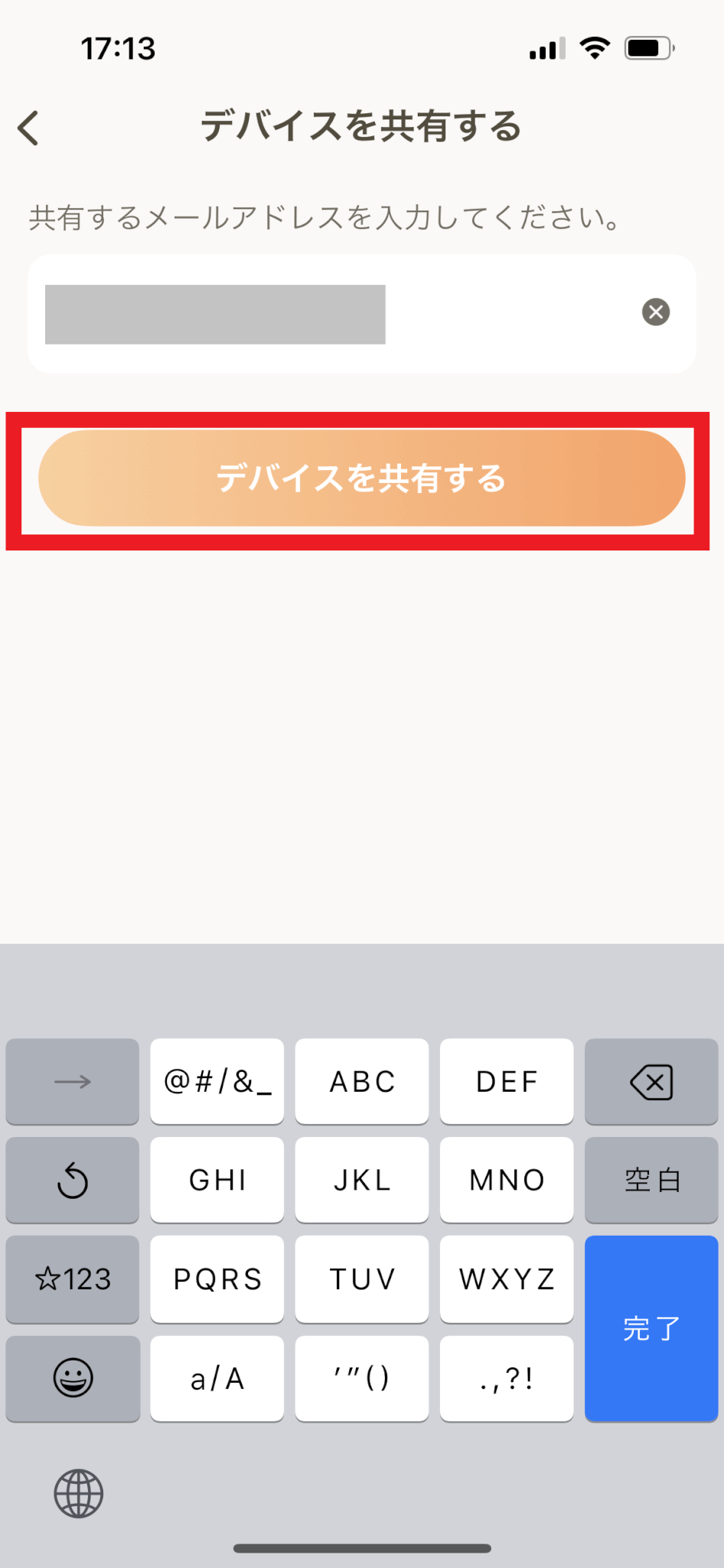The height and width of the screenshot is (1568, 724).
Task: Tap the デバイスを共有する button
Action: [361, 479]
